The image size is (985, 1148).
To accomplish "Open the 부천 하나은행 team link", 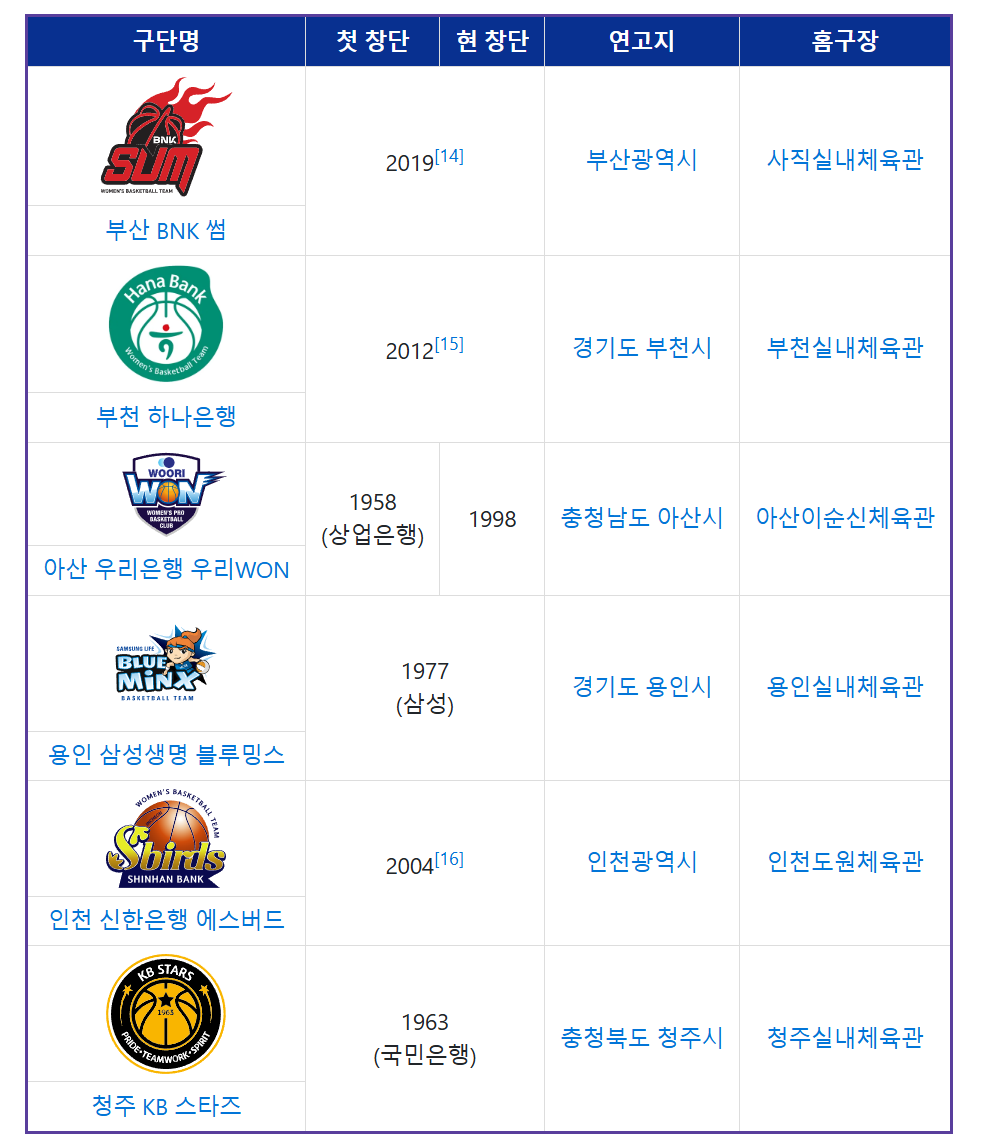I will point(166,416).
